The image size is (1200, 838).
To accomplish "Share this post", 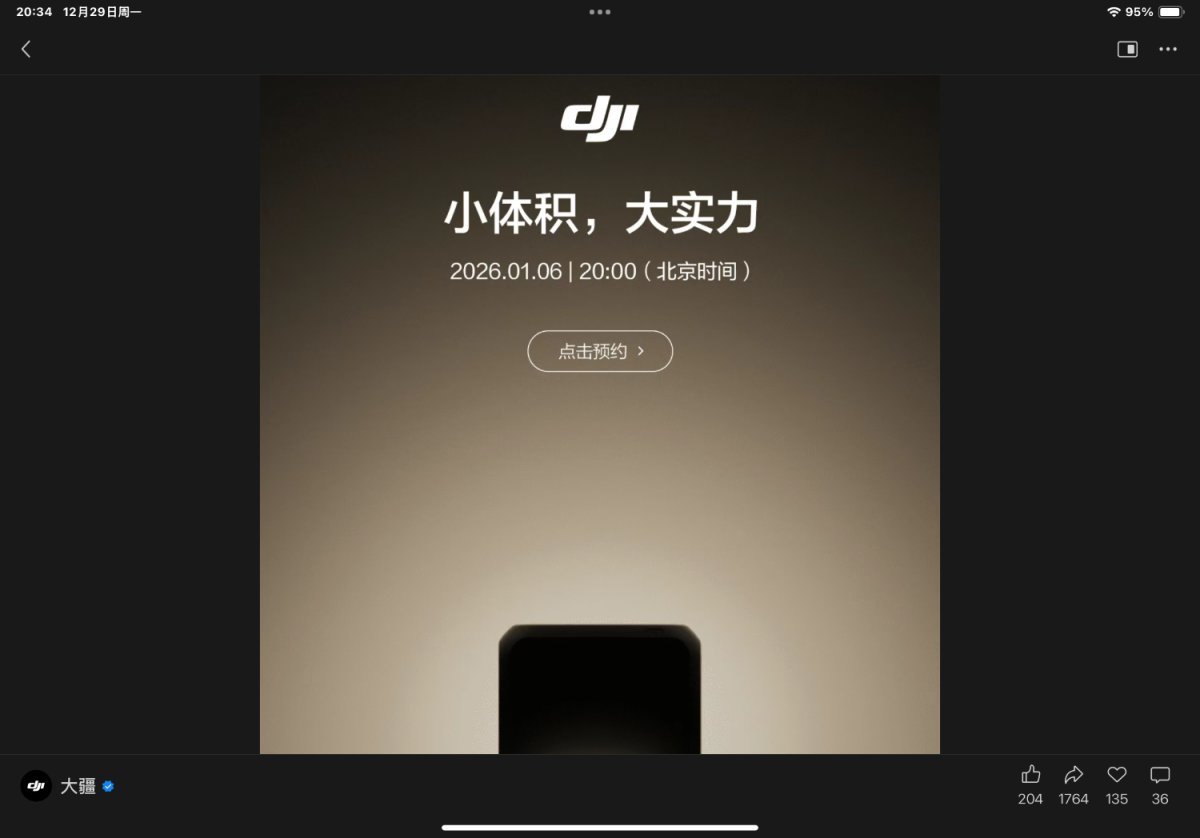I will (1073, 775).
